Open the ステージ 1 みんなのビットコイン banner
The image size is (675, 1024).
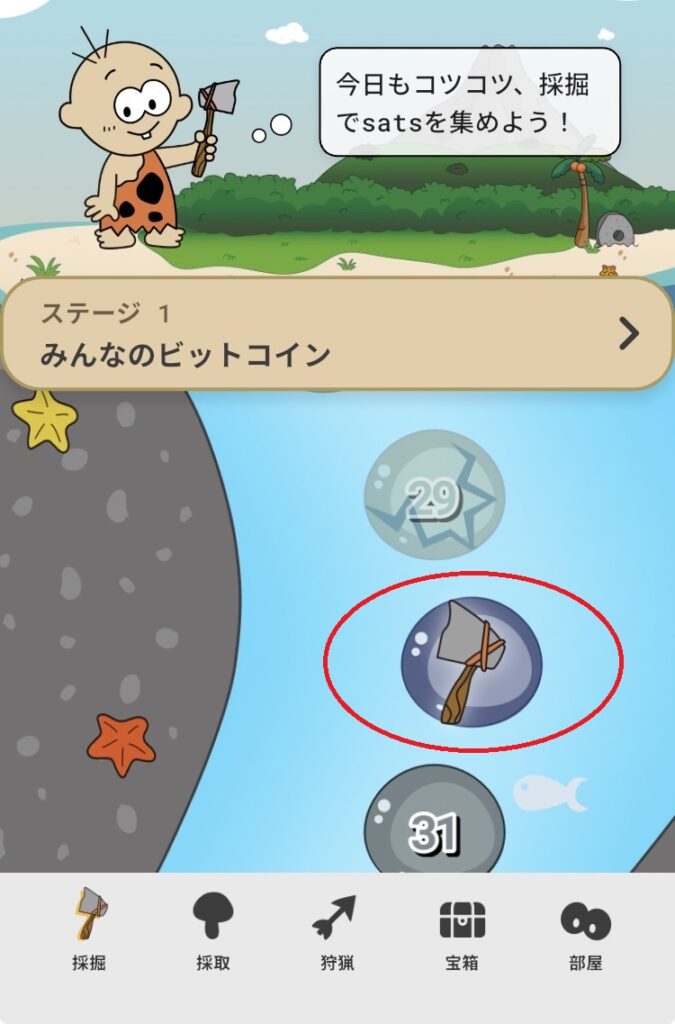[x=337, y=335]
